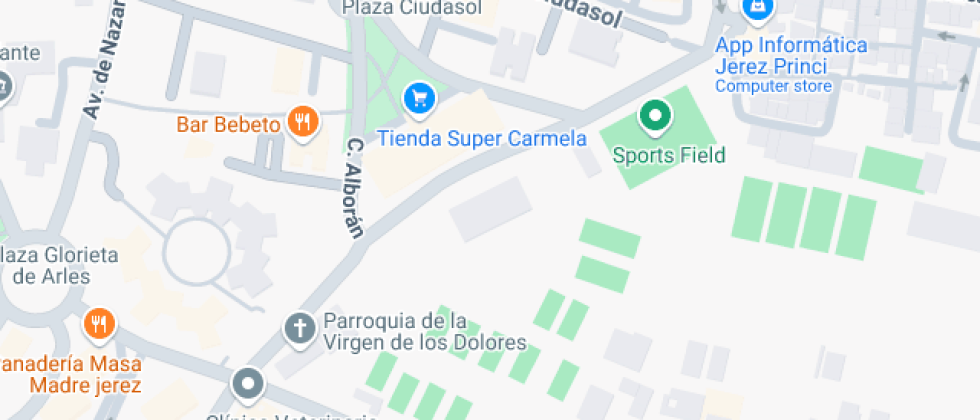Select Parroquia de la Virgen de los Dolores

[298, 327]
